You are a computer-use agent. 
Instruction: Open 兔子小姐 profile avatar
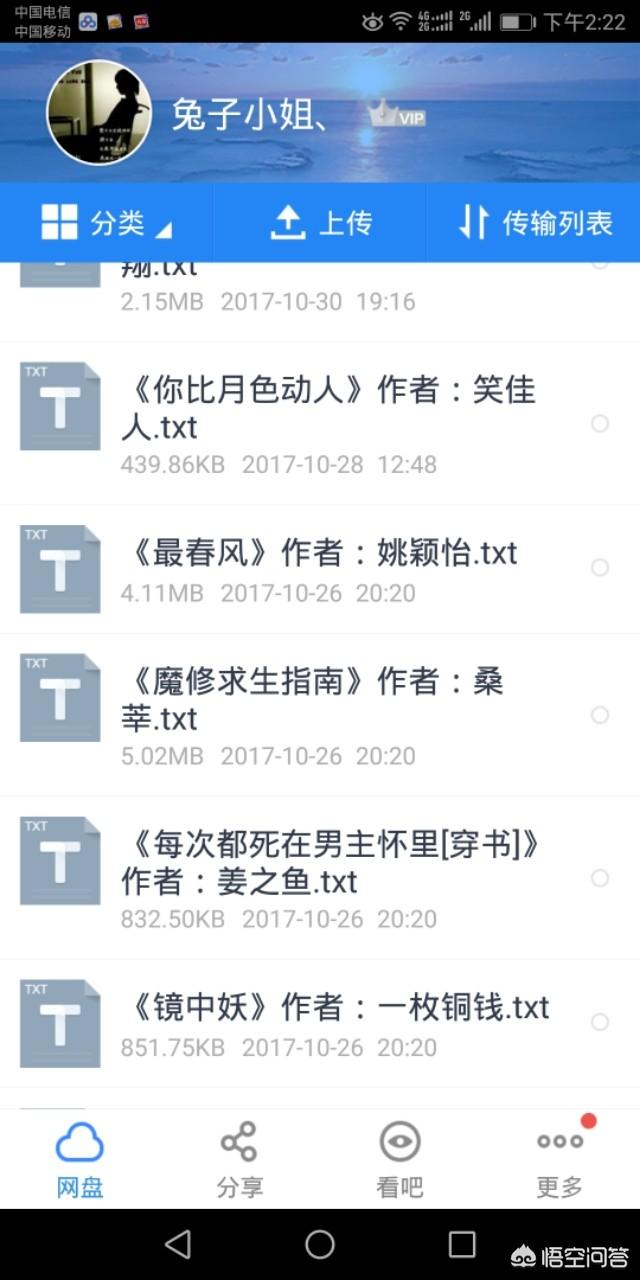pyautogui.click(x=99, y=113)
